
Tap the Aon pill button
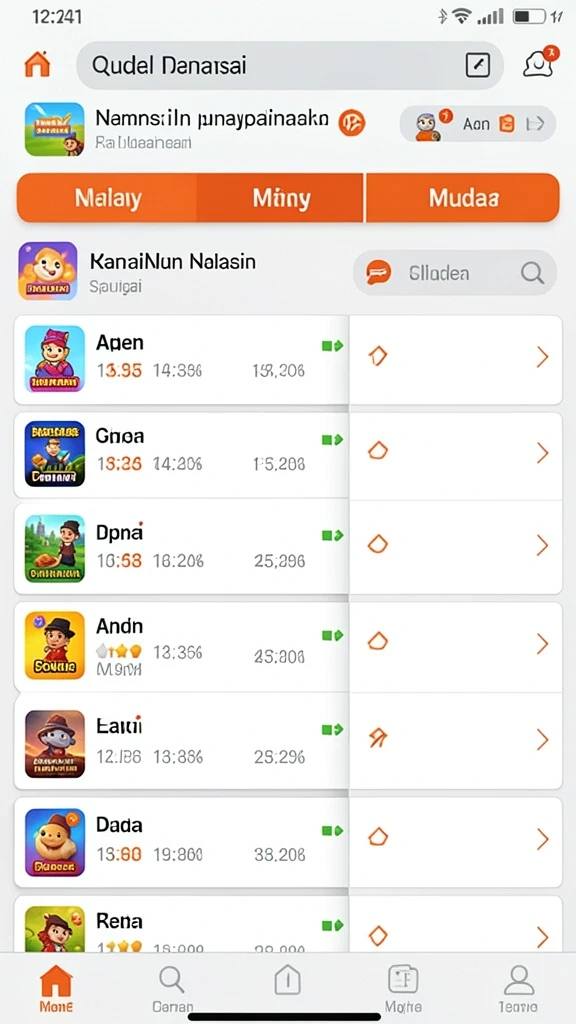tap(477, 123)
